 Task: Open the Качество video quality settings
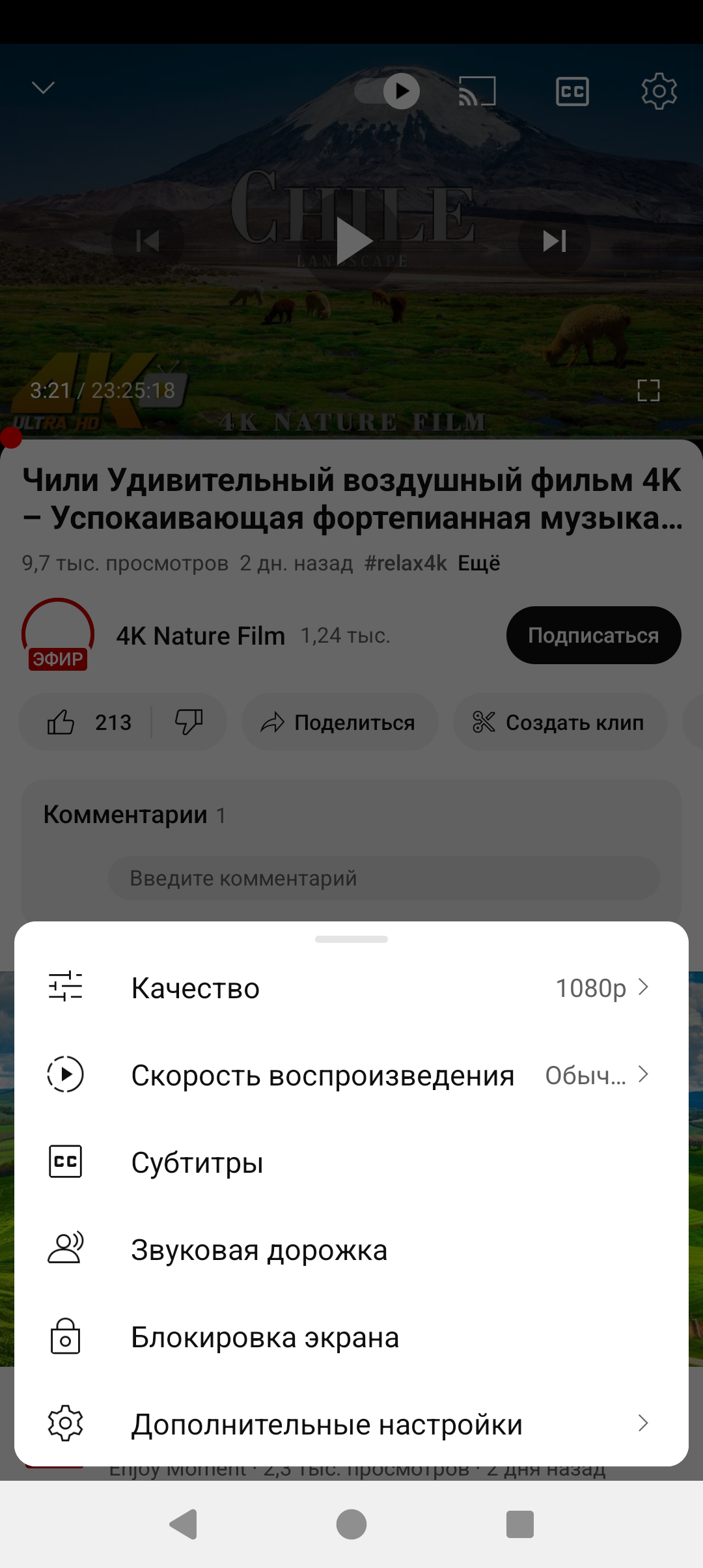point(351,988)
